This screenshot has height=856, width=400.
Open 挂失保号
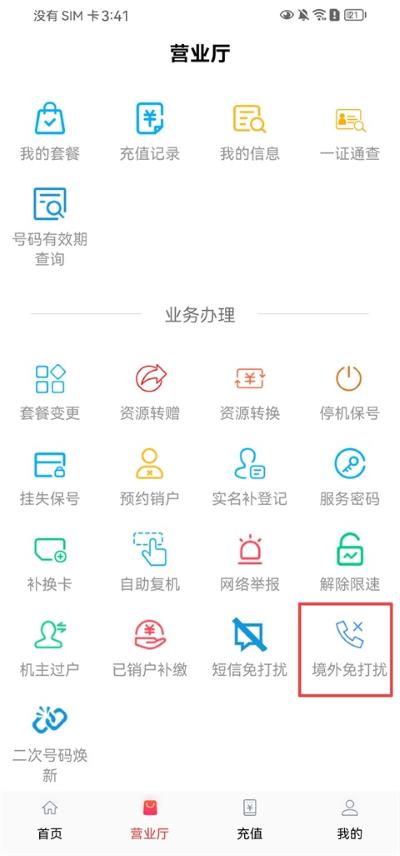tap(50, 478)
